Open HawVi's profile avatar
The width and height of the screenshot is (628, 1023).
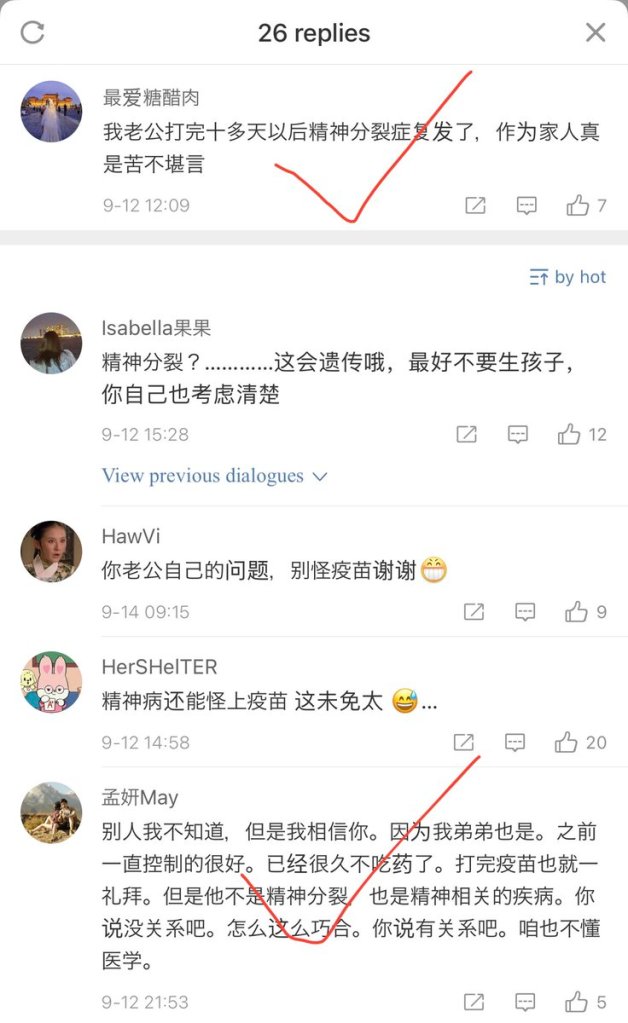pos(51,551)
